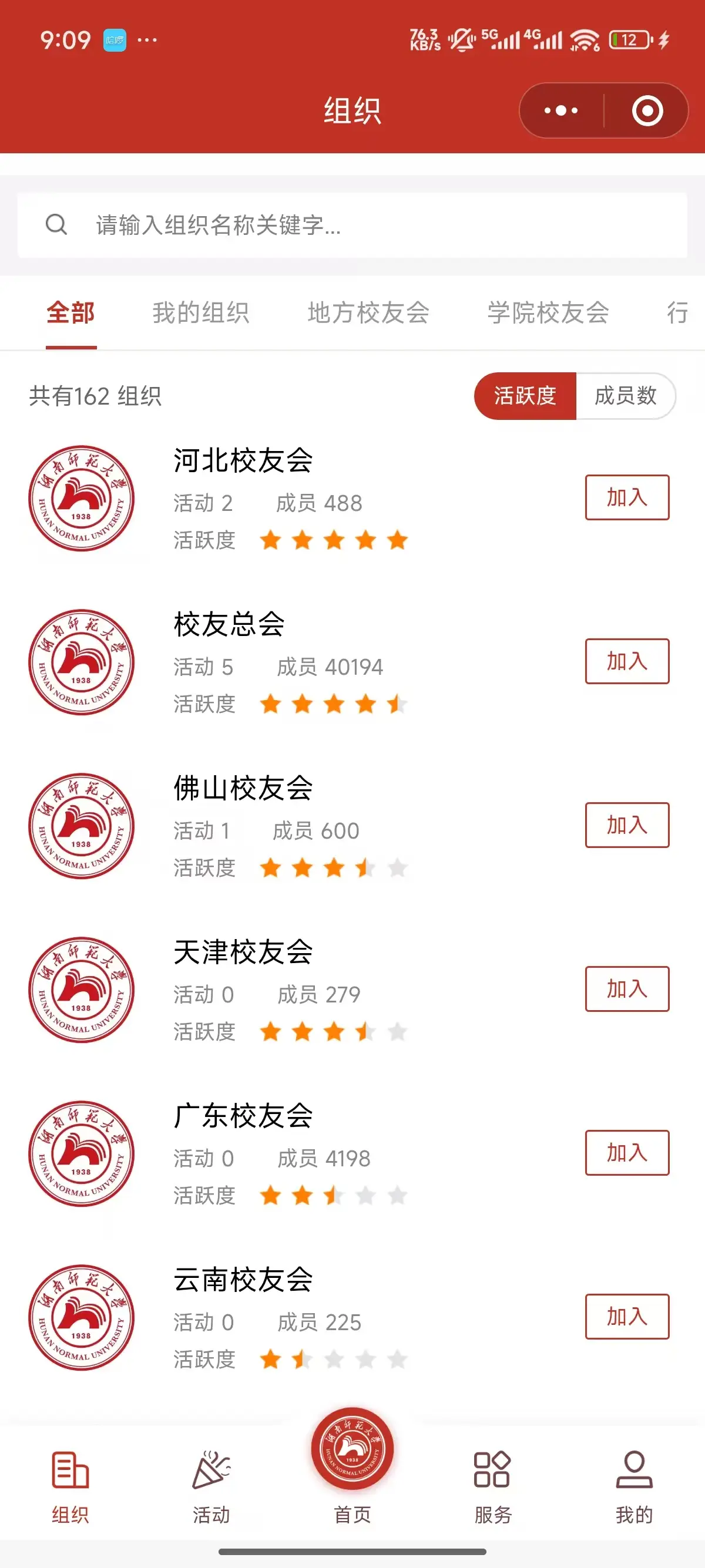Open the mini program's three-dot menu
The width and height of the screenshot is (705, 1568).
pos(560,111)
